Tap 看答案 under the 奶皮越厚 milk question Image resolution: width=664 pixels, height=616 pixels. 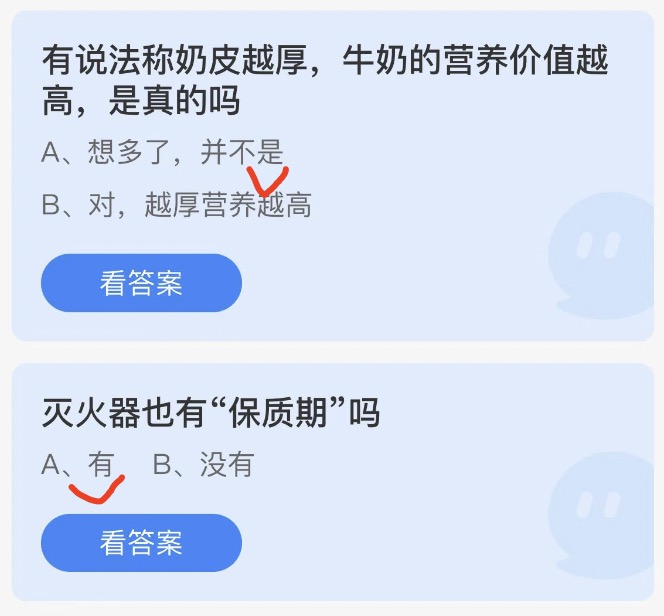pos(141,283)
